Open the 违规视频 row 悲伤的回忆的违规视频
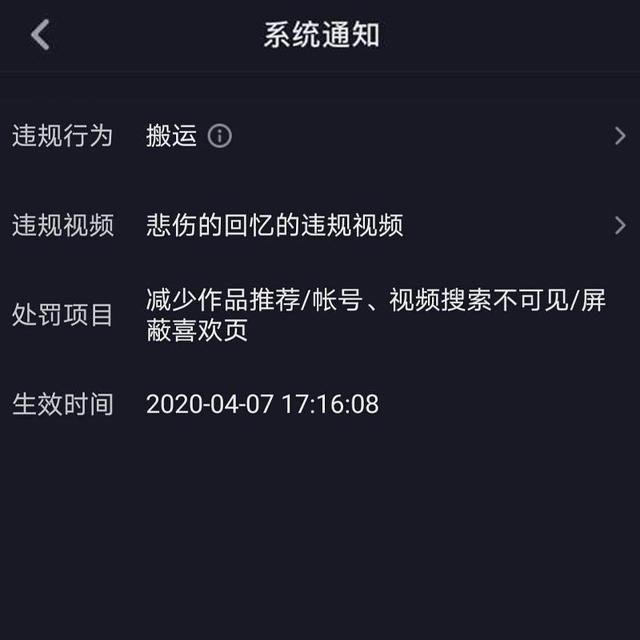This screenshot has width=640, height=640. 320,225
